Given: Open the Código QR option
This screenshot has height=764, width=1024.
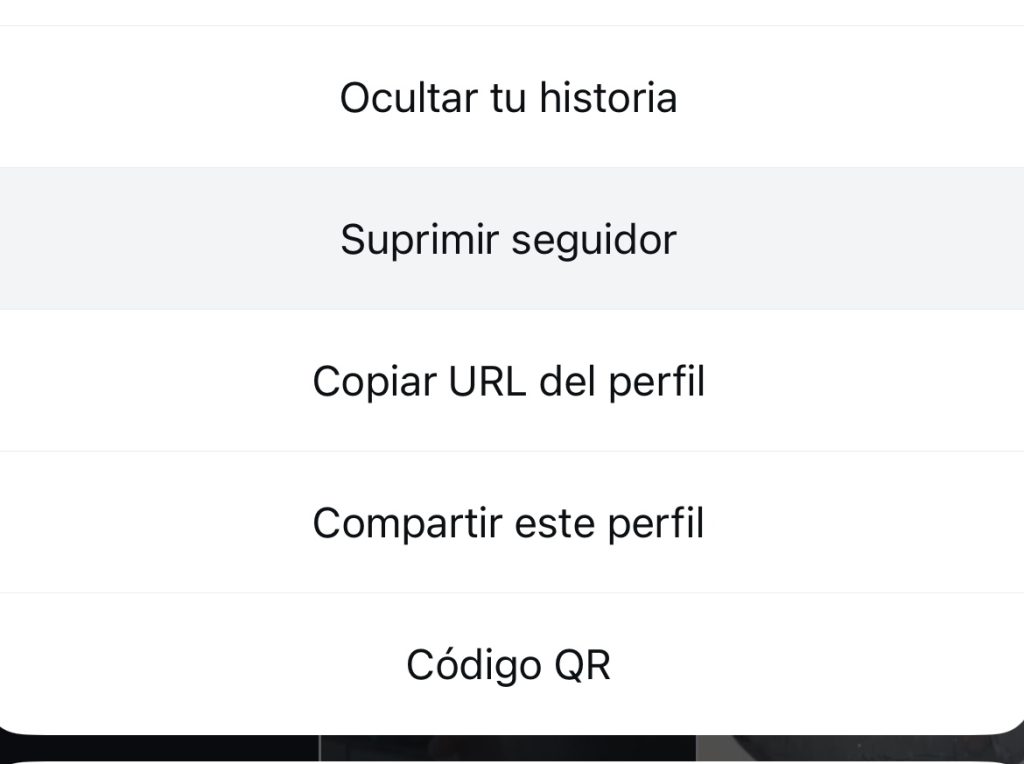Looking at the screenshot, I should click(508, 664).
